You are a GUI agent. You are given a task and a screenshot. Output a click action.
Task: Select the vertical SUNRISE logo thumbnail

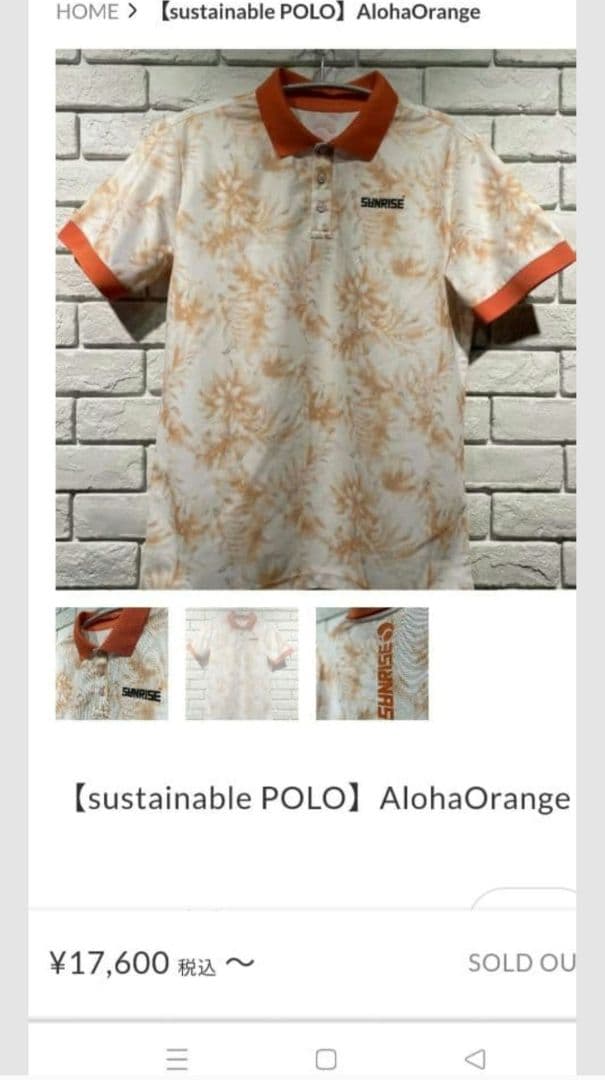[372, 663]
